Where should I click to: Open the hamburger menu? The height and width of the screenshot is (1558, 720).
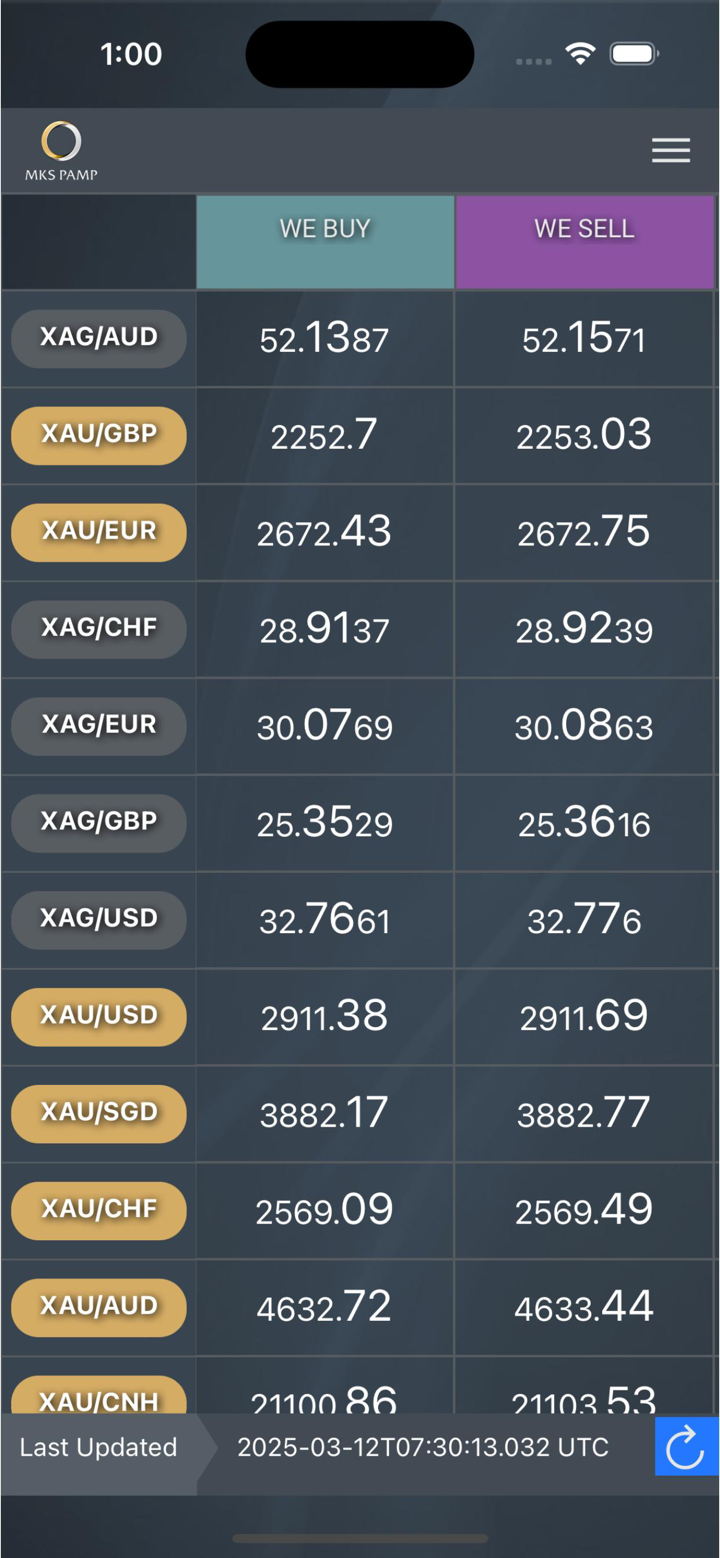pyautogui.click(x=670, y=150)
